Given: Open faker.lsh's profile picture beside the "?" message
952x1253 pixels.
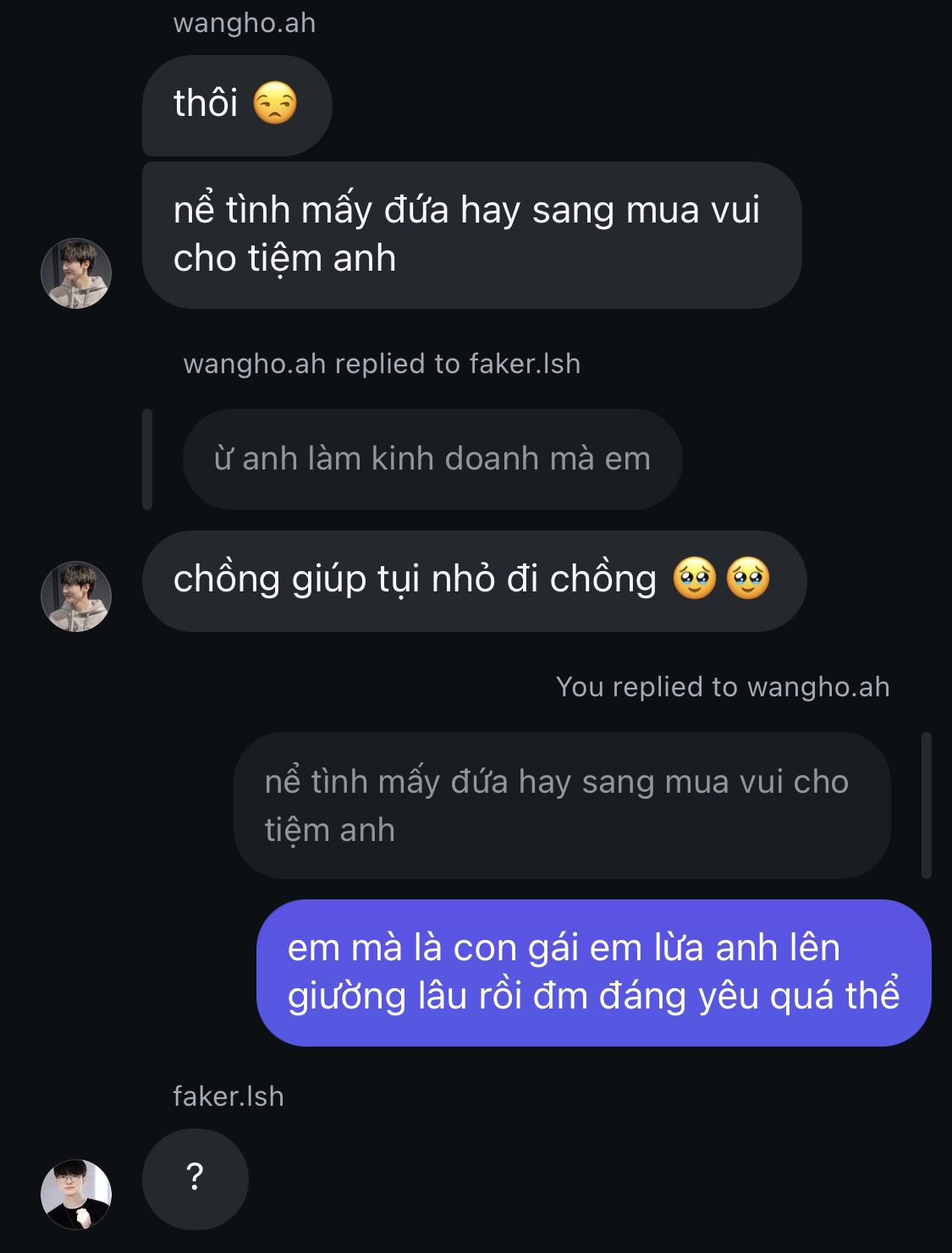Looking at the screenshot, I should pyautogui.click(x=76, y=1193).
